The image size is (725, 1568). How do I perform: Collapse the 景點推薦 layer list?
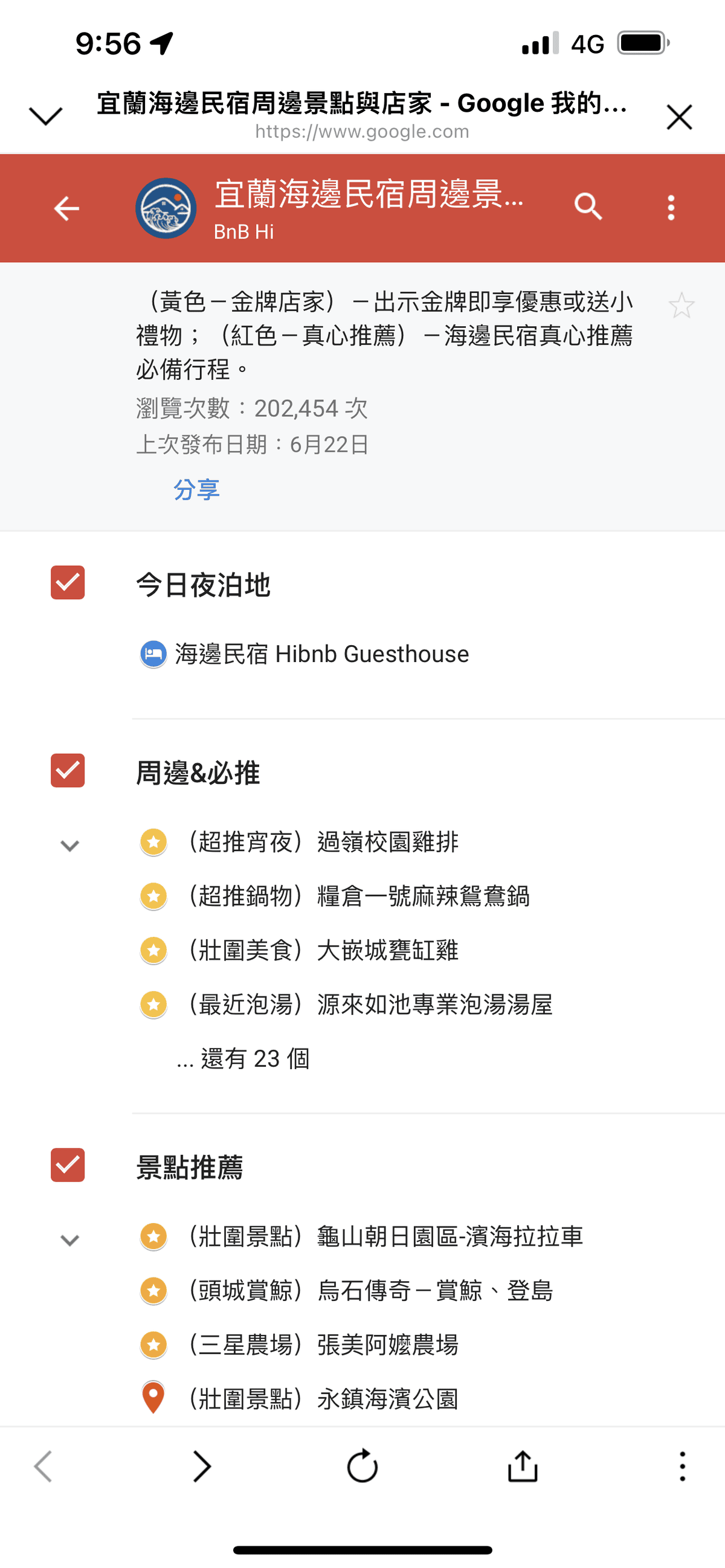point(70,1240)
